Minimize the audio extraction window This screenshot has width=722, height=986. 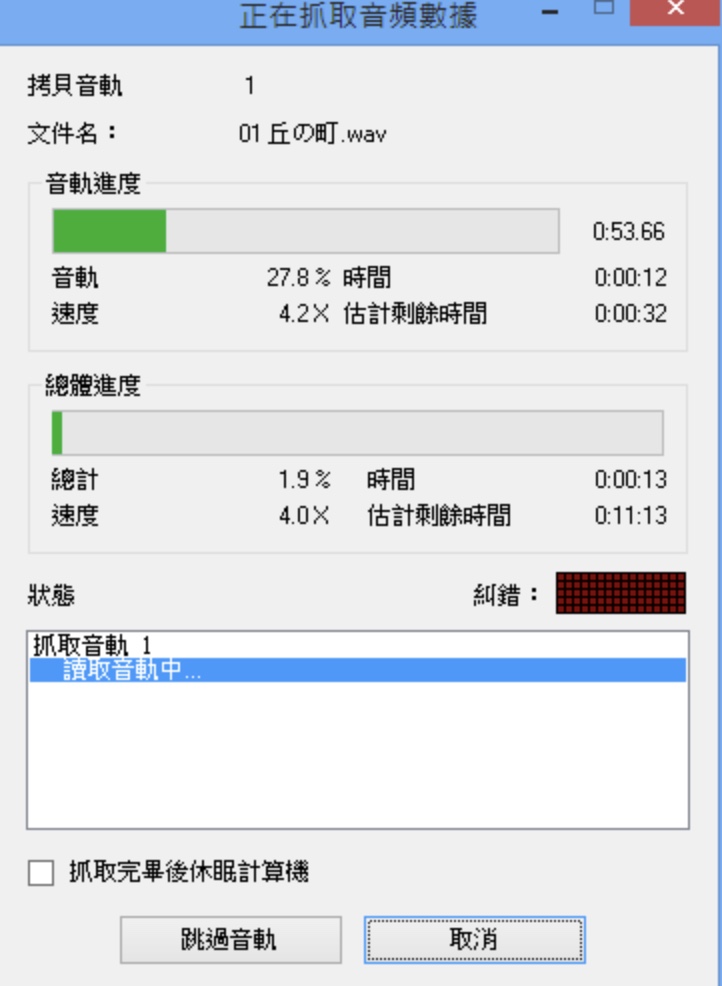(x=551, y=12)
